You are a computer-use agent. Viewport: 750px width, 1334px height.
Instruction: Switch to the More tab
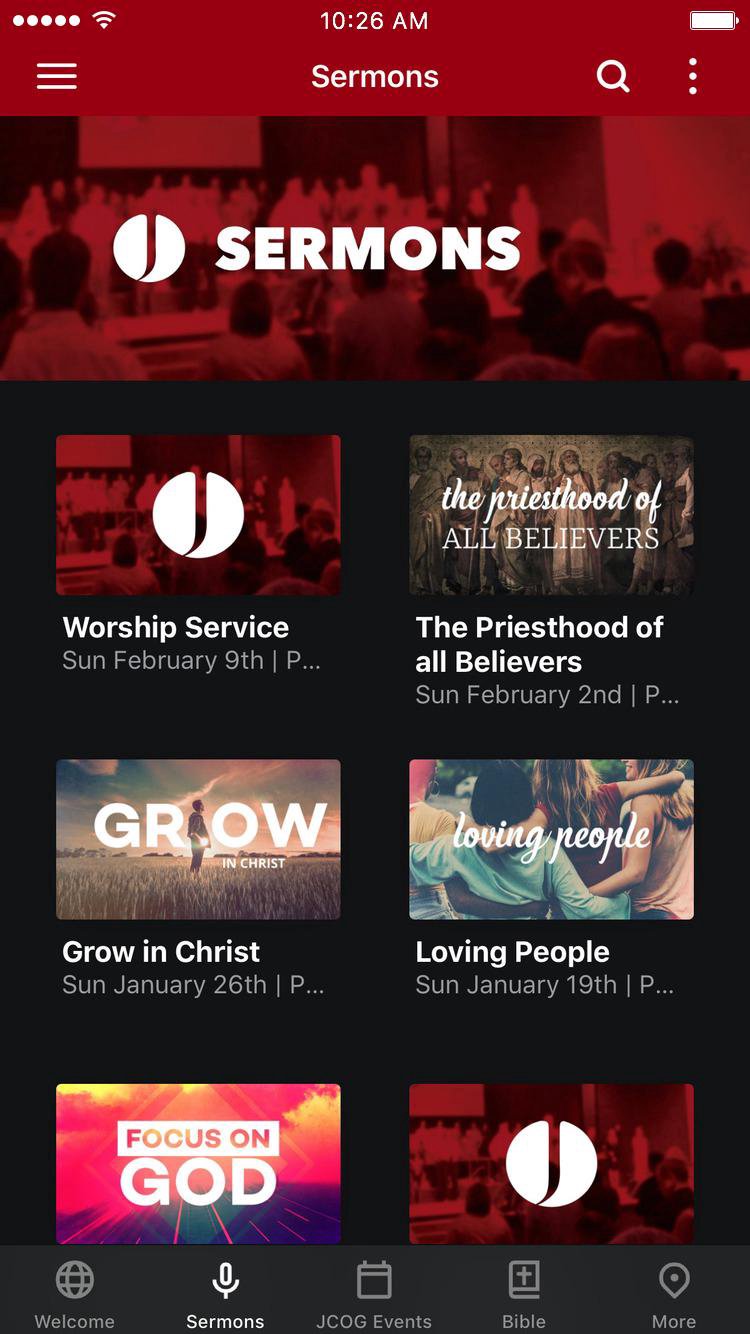click(x=674, y=1290)
